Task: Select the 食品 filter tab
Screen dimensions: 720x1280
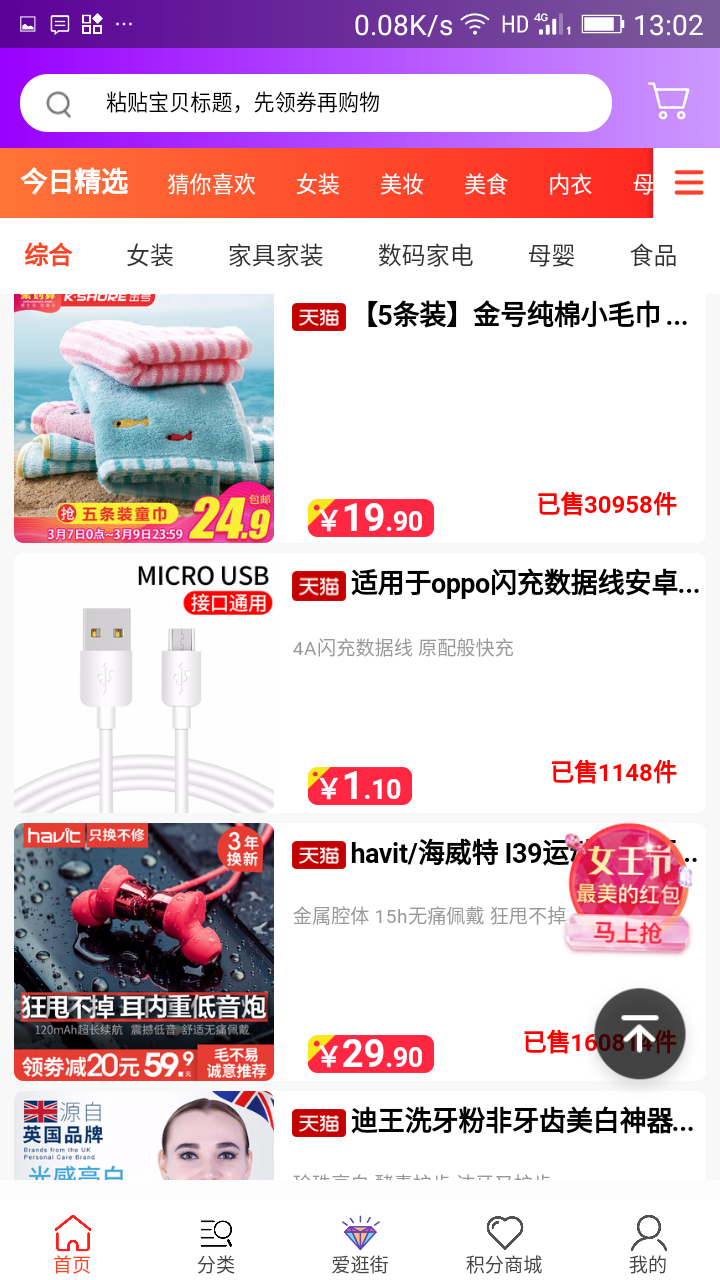Action: (x=653, y=256)
